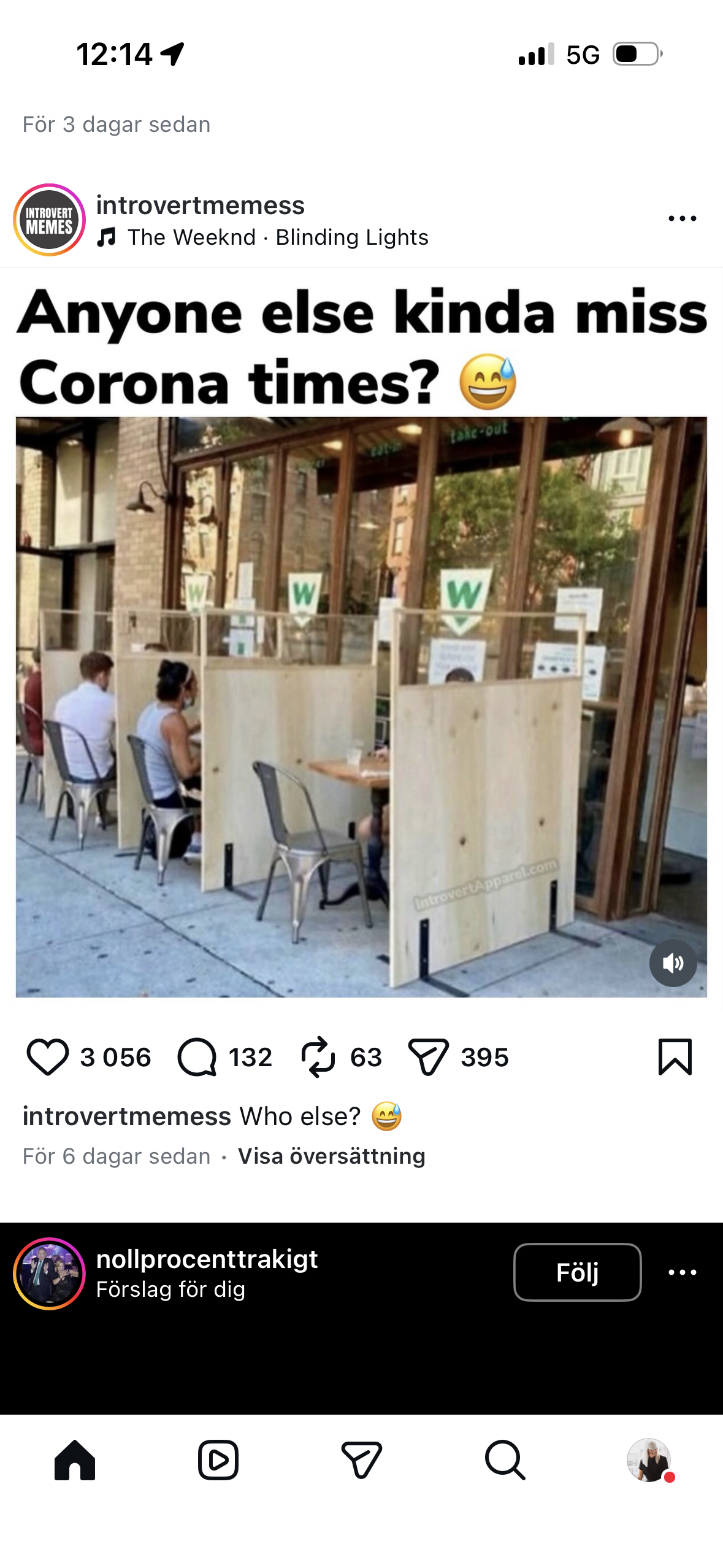Share introvertmemess post via send icon
The height and width of the screenshot is (1568, 723).
click(428, 1057)
